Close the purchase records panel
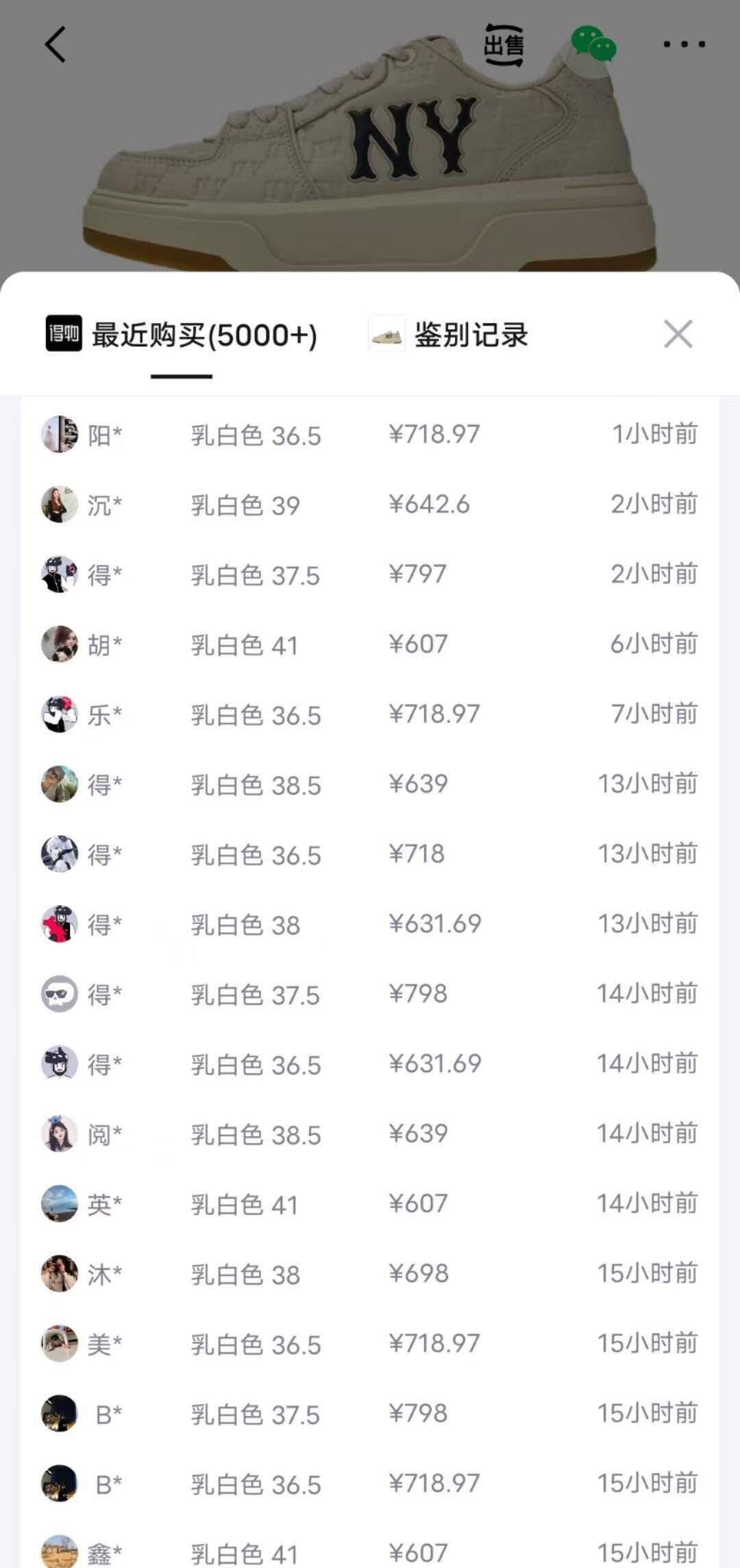 click(679, 335)
